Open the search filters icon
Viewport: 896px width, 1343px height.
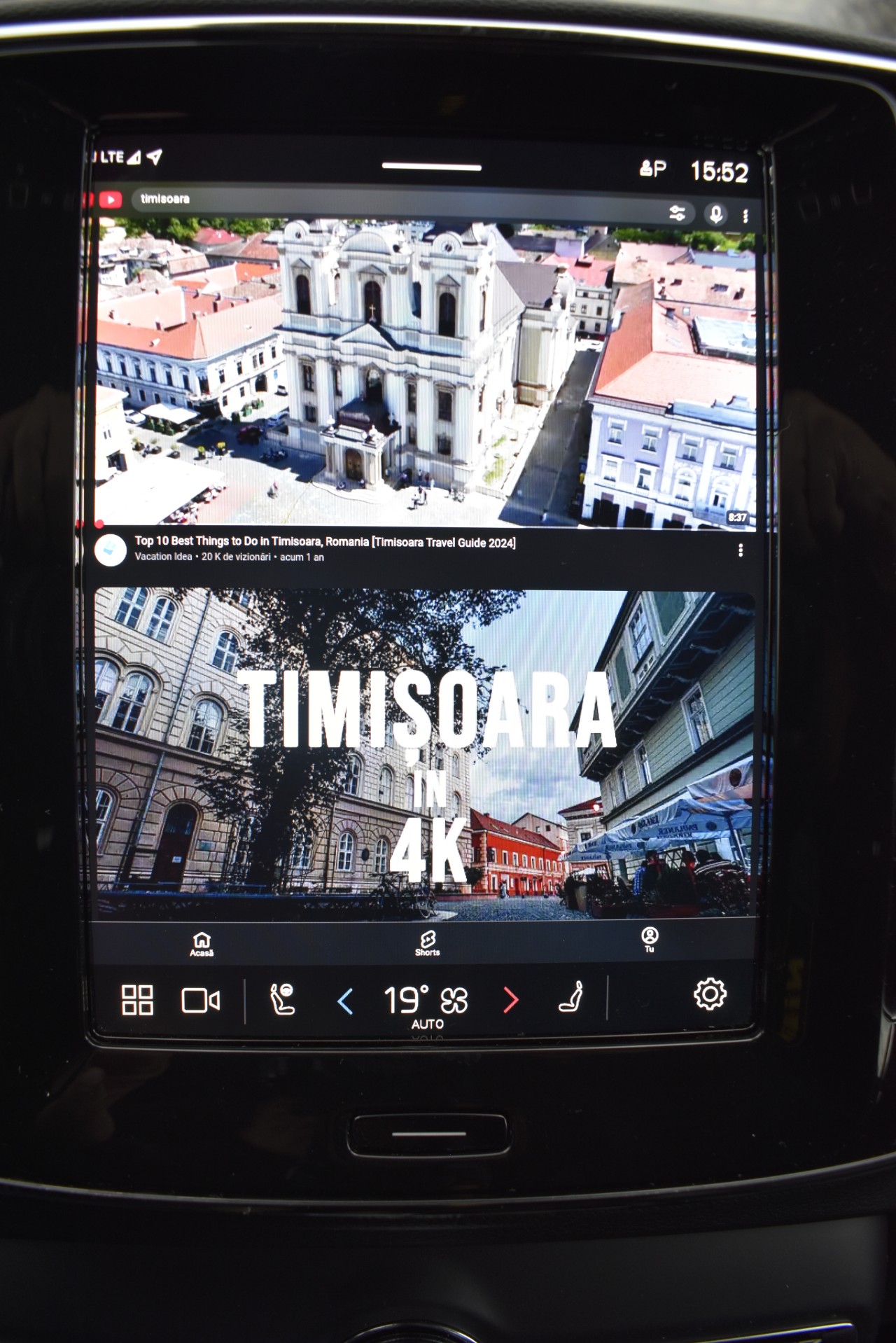pyautogui.click(x=677, y=214)
